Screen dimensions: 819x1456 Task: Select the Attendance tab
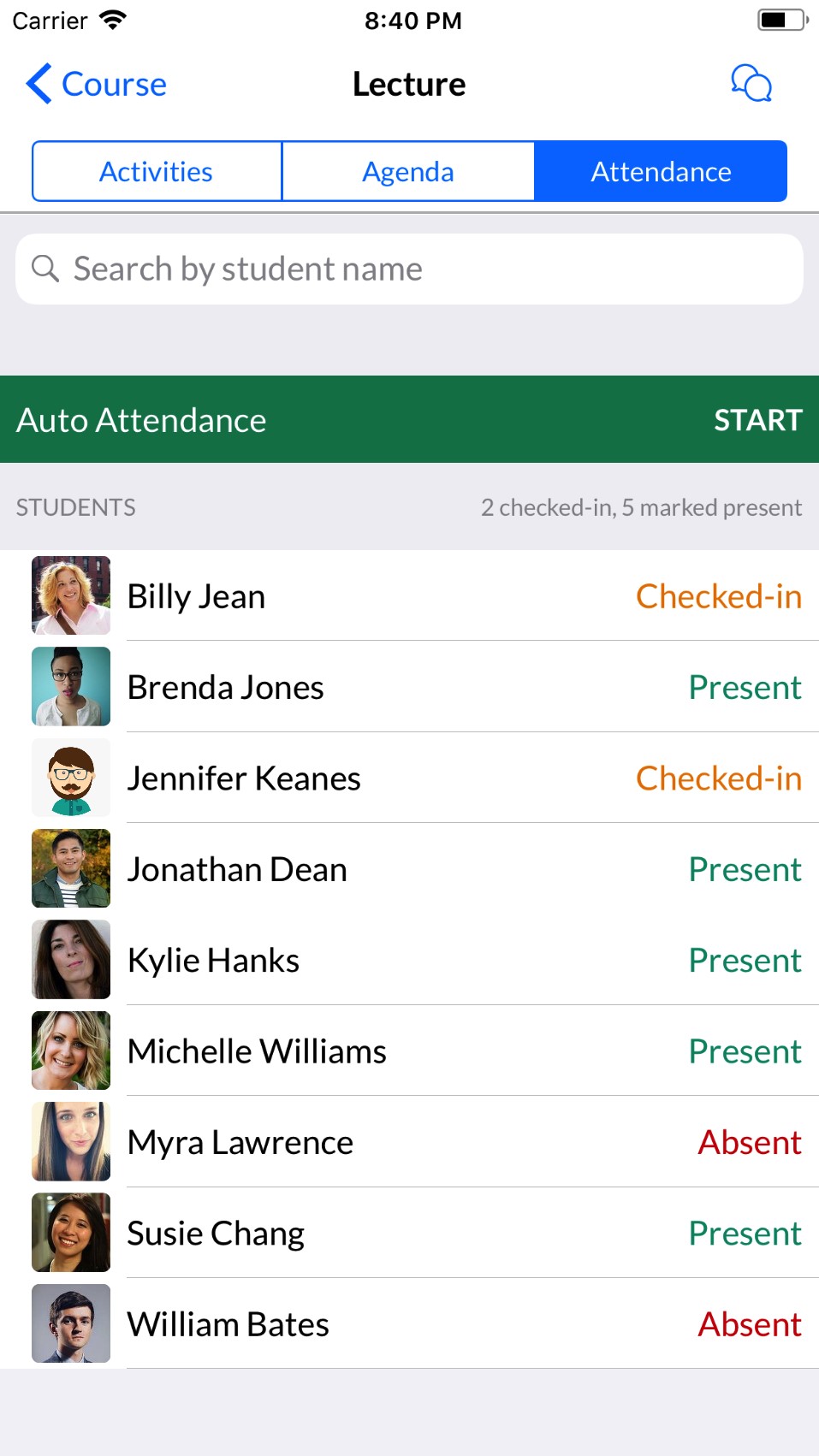(661, 172)
